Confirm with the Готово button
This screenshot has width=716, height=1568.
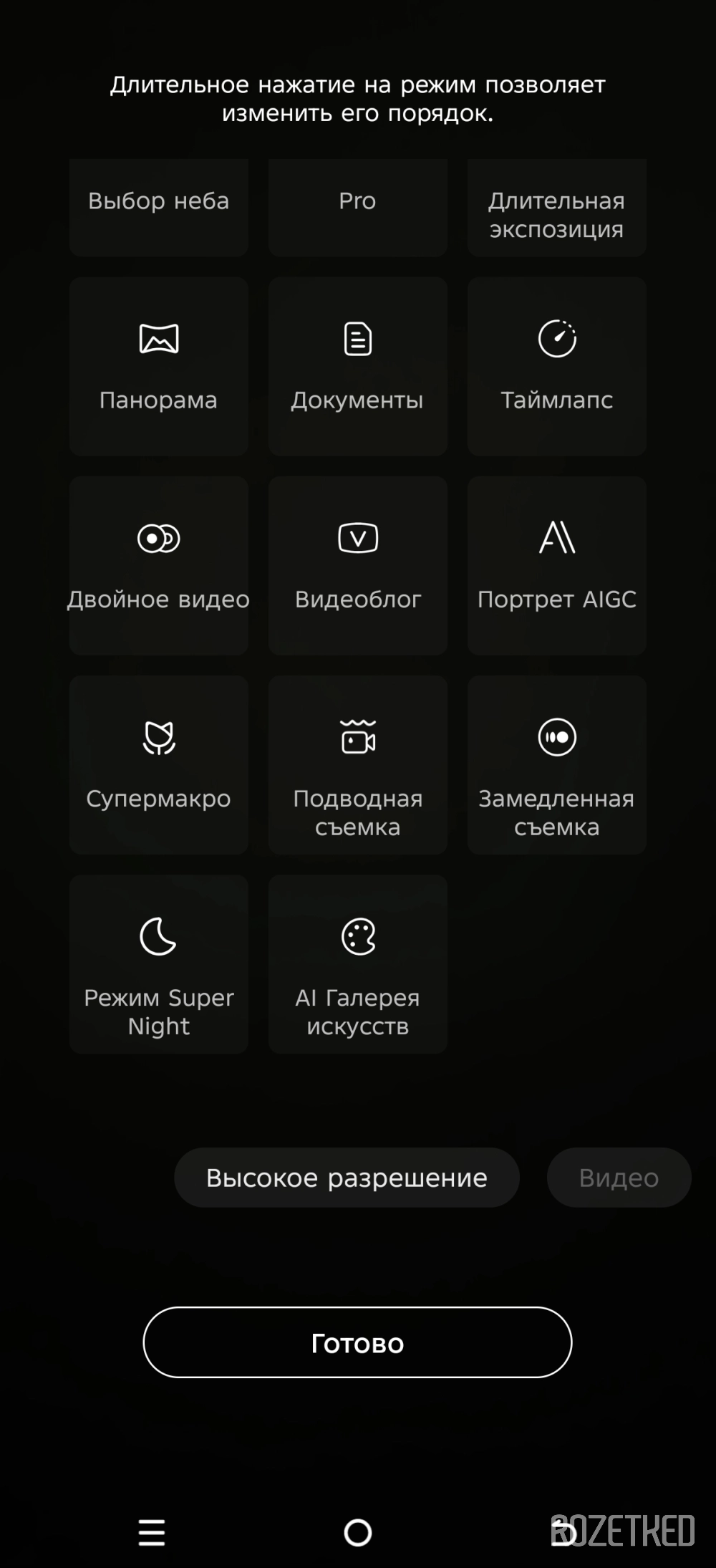tap(357, 1342)
